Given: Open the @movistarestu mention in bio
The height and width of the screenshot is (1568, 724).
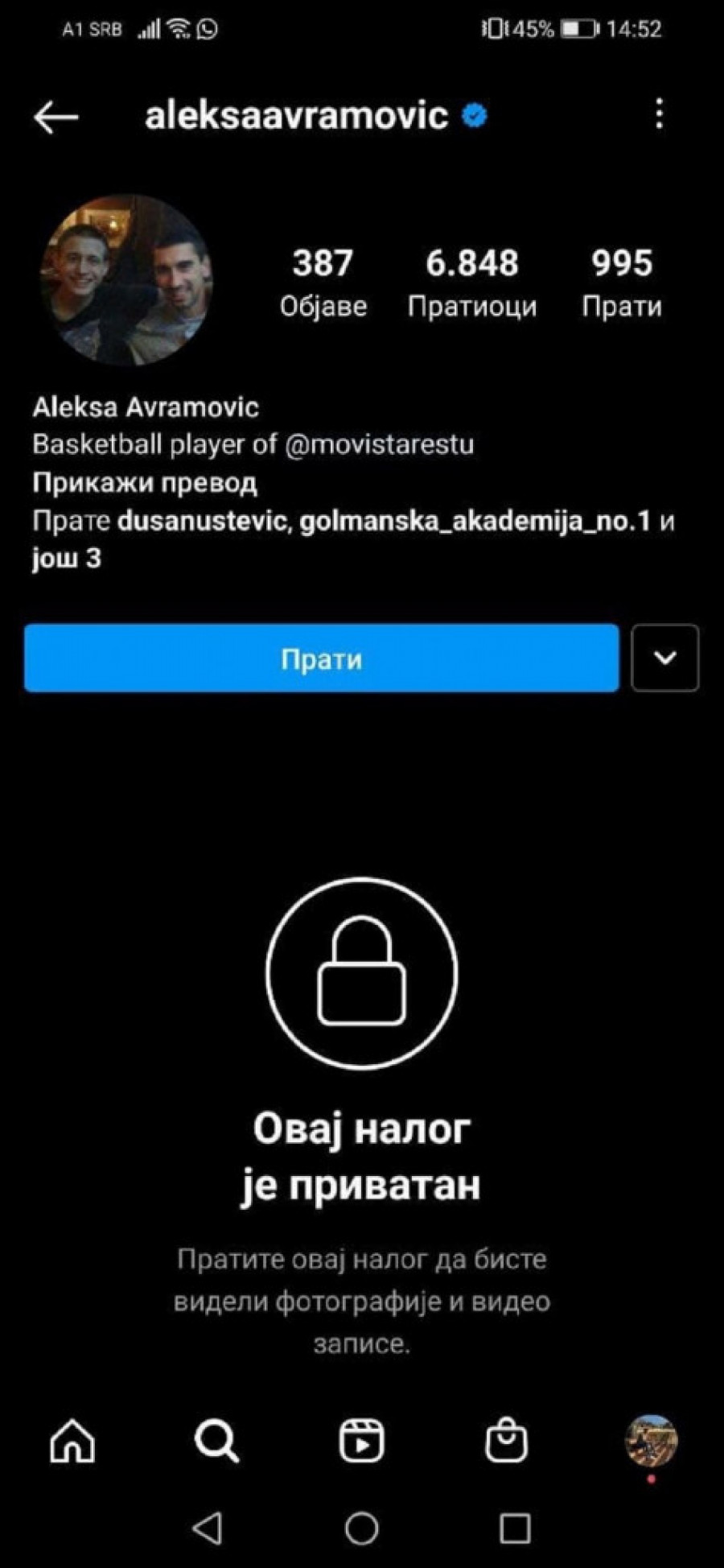Looking at the screenshot, I should point(379,444).
